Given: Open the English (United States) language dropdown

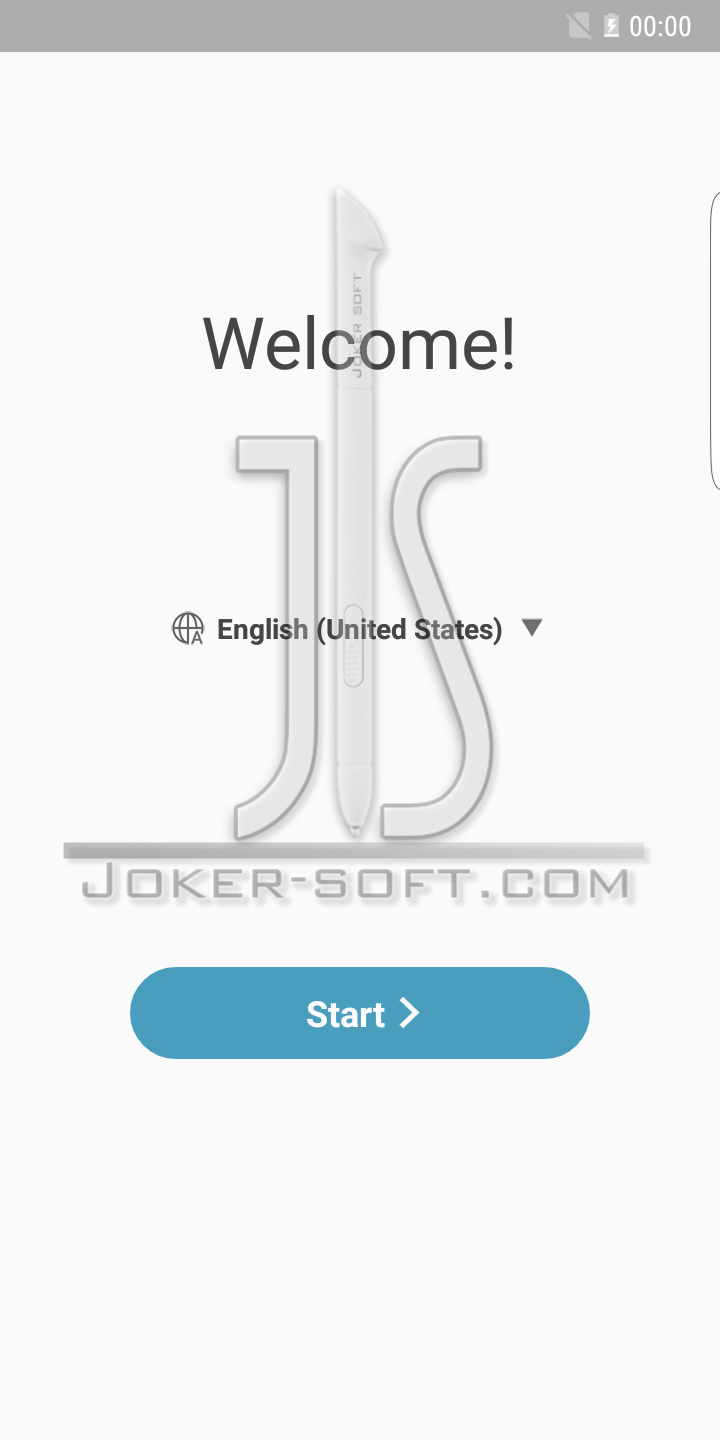Looking at the screenshot, I should (358, 629).
